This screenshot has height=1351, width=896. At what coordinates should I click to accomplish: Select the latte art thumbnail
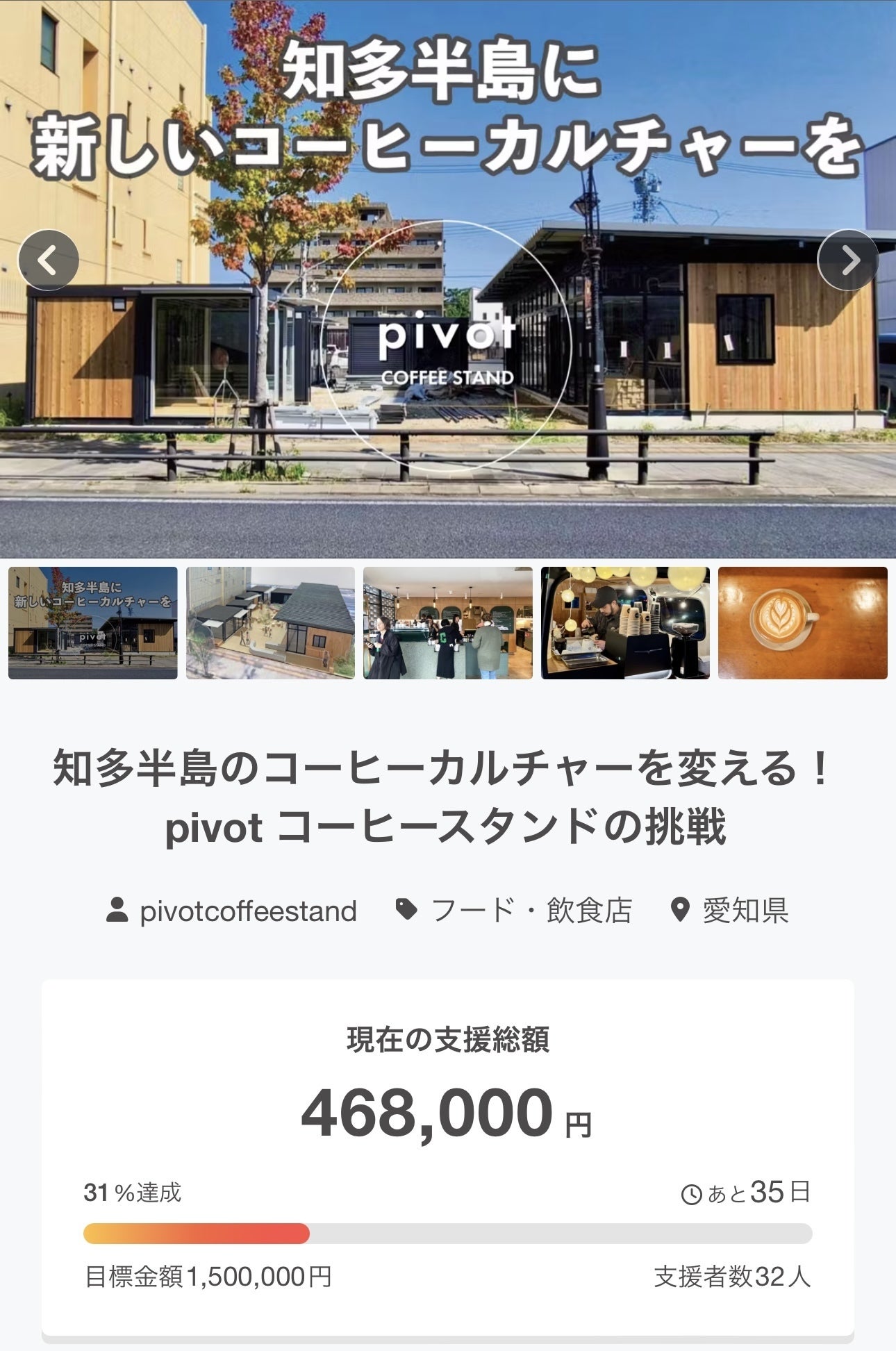click(803, 622)
